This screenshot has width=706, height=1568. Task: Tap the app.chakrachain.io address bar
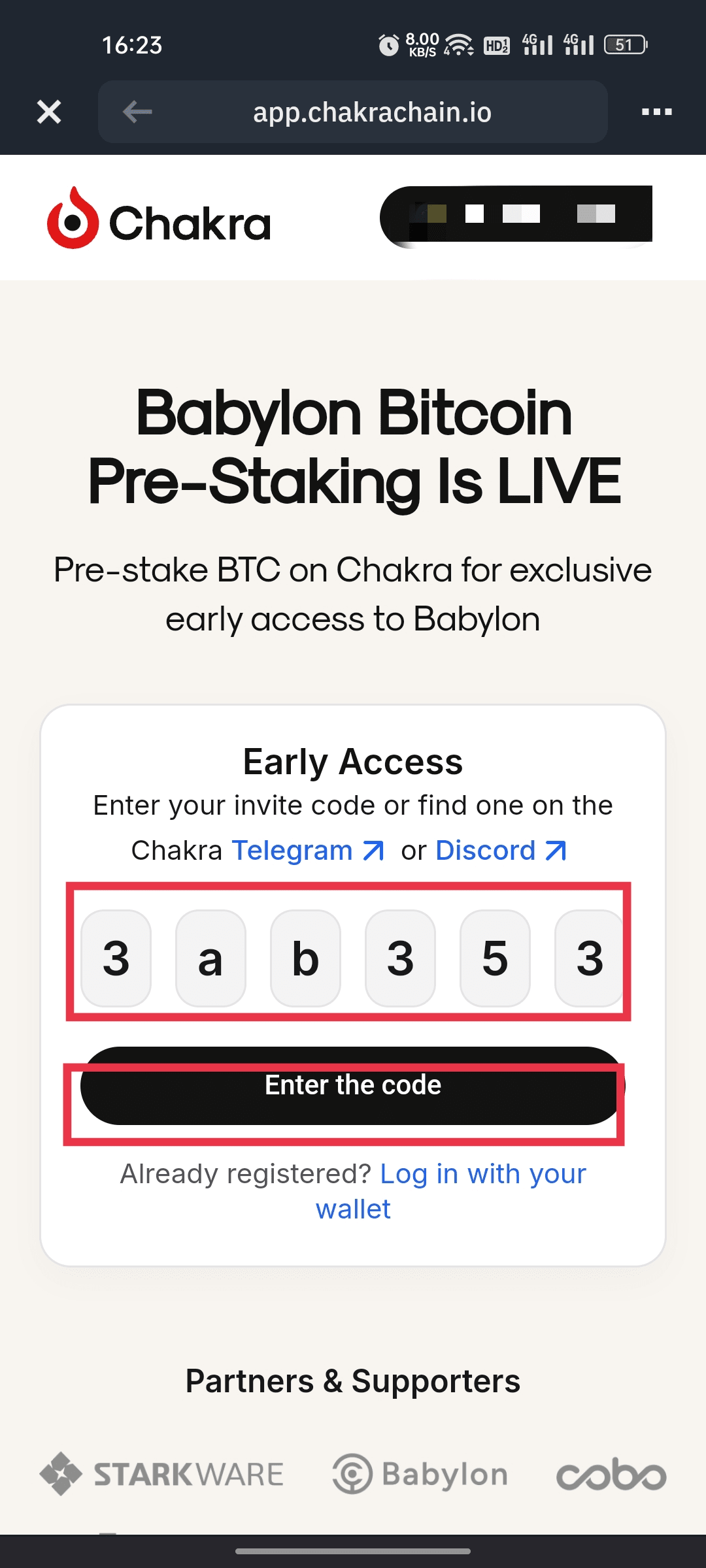pyautogui.click(x=372, y=112)
